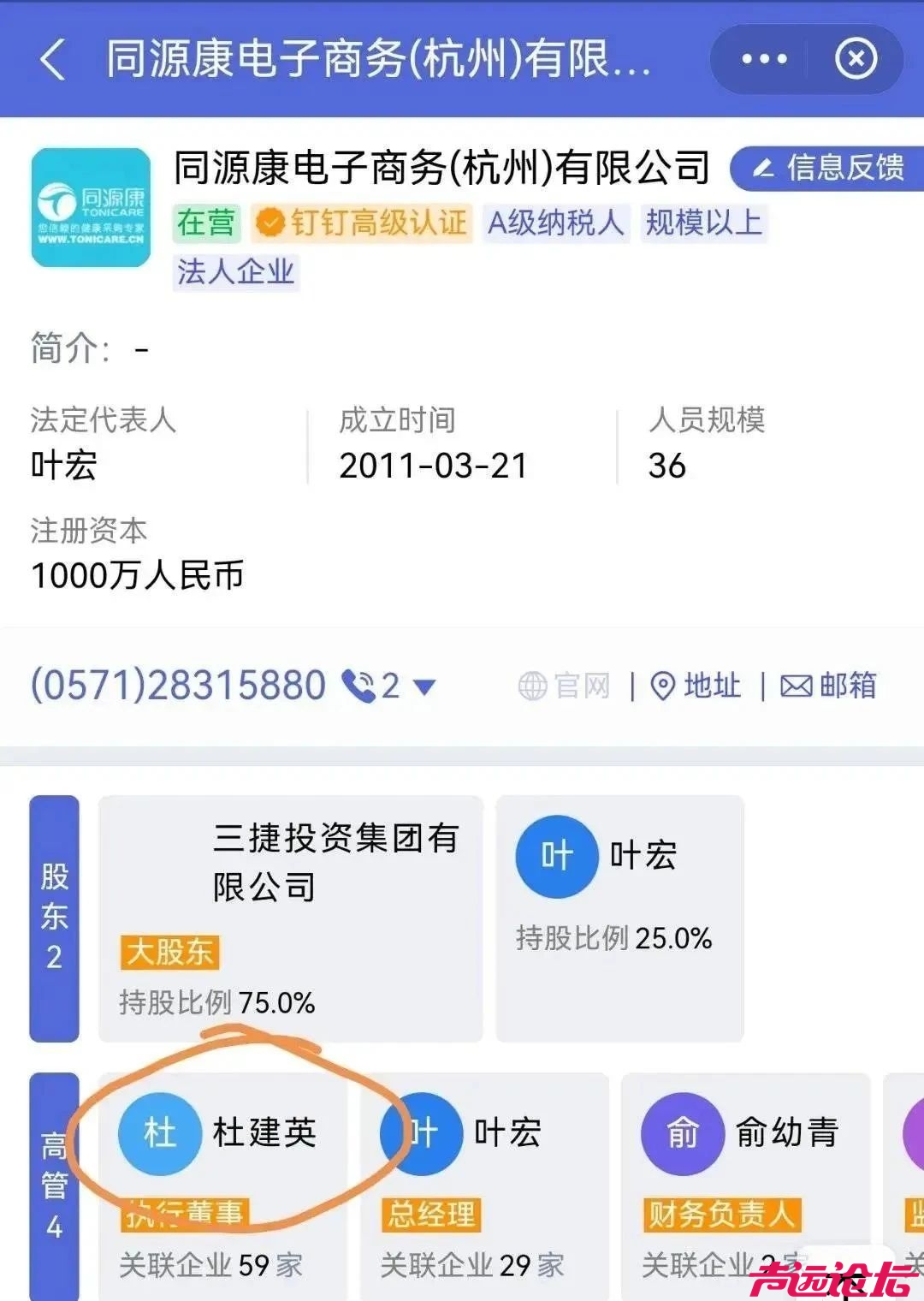View the company 地址
The height and width of the screenshot is (1301, 924).
[x=696, y=686]
